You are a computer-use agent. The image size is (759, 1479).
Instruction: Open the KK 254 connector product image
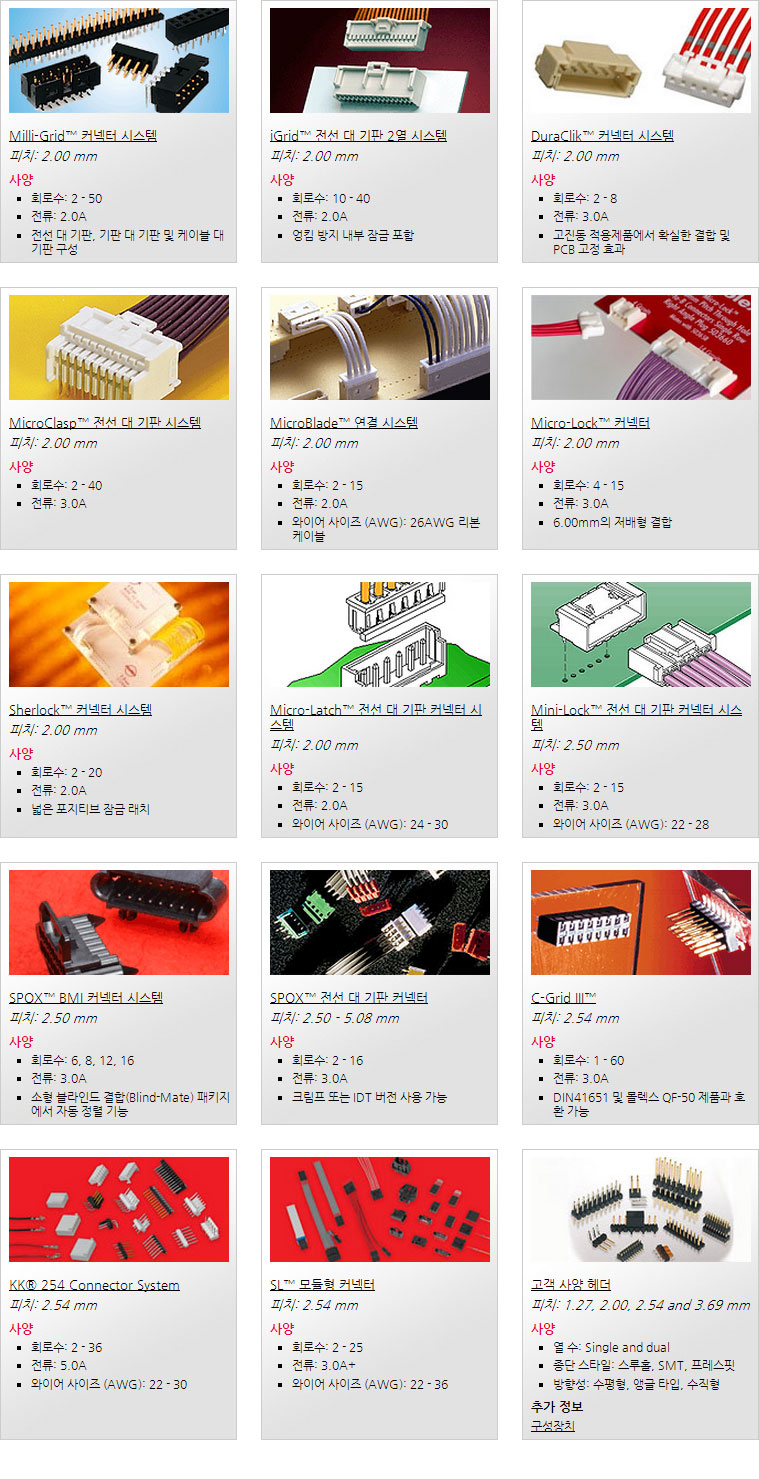pyautogui.click(x=119, y=1209)
